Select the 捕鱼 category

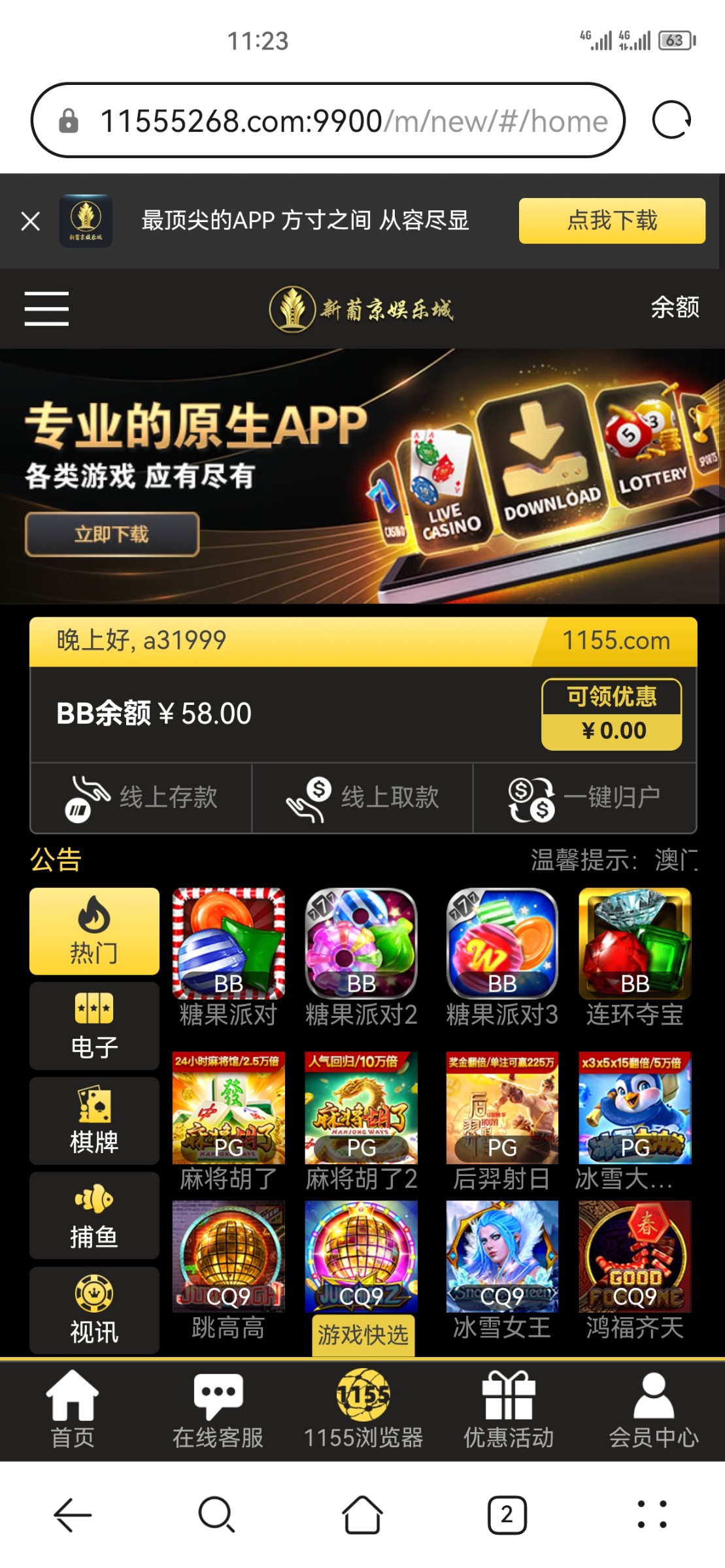coord(94,1215)
